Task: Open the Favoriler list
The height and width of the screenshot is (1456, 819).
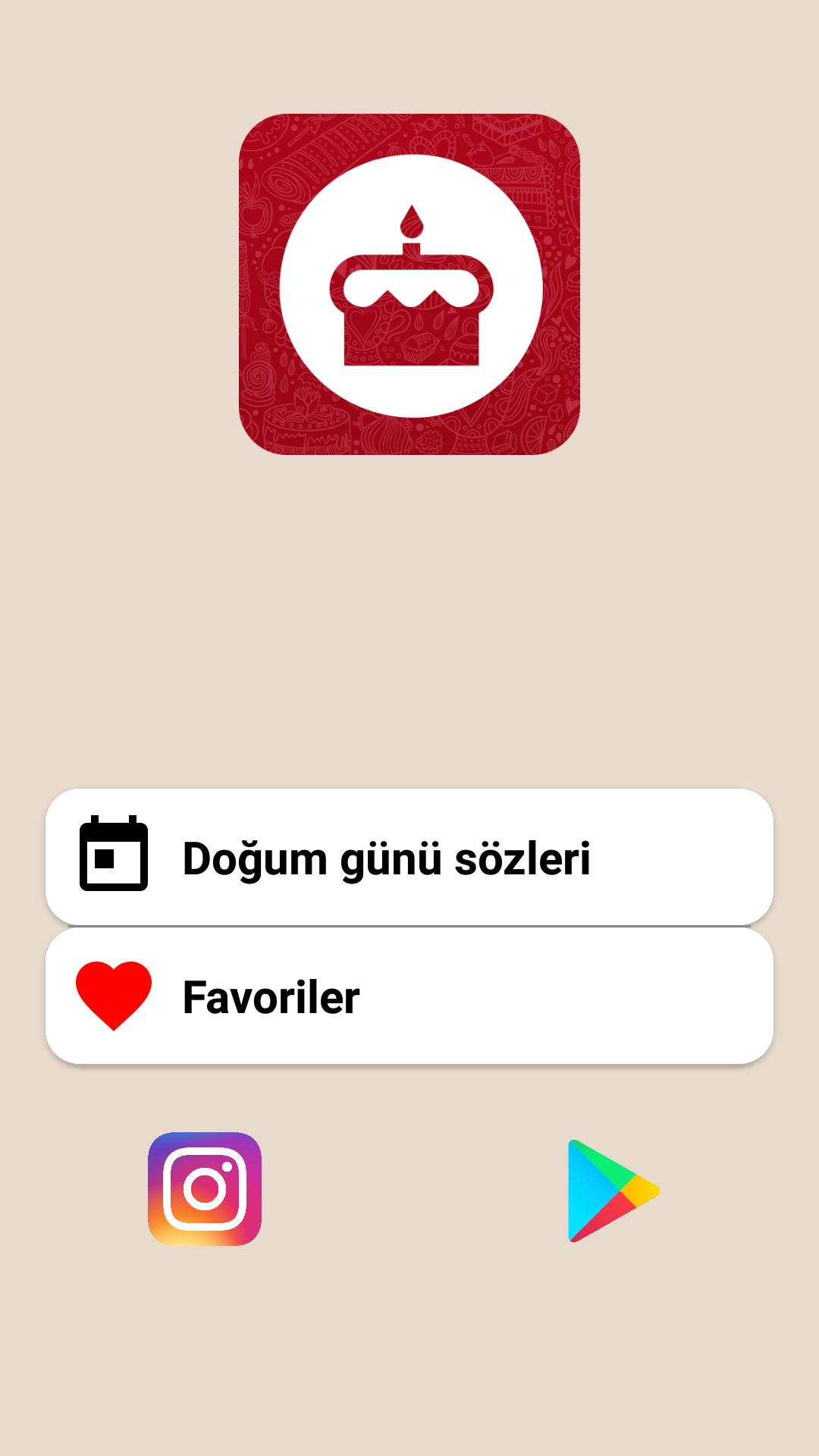Action: coord(409,996)
